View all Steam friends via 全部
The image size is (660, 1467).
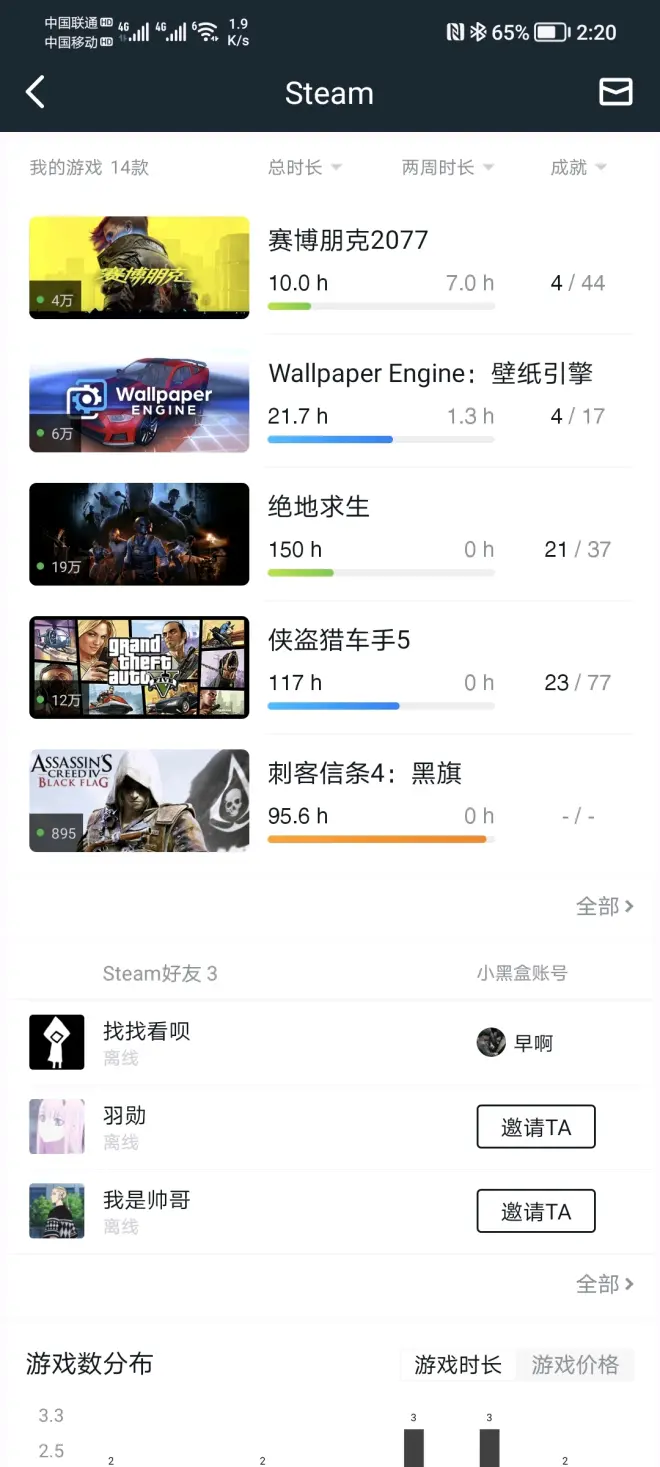coord(604,1284)
